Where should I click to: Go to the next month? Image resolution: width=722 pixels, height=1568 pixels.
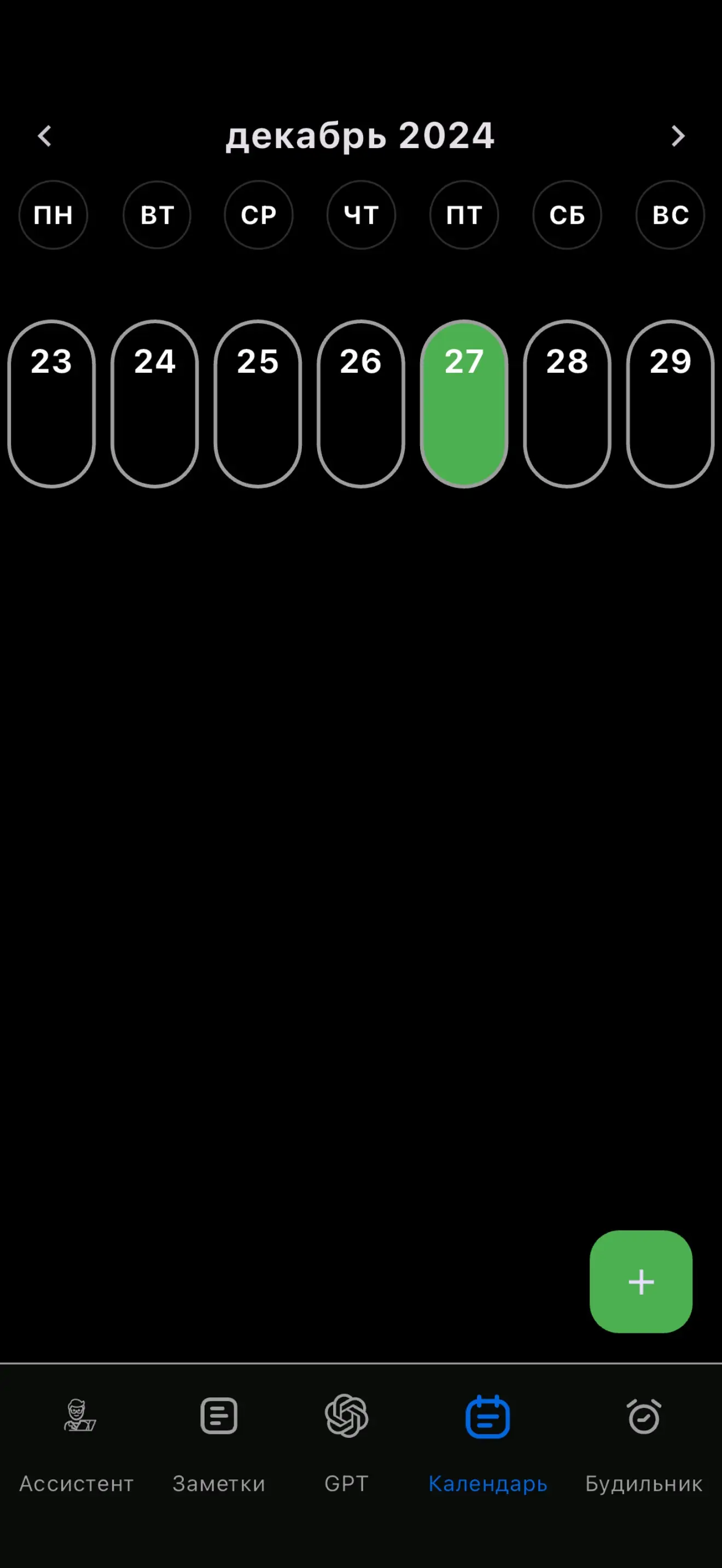[678, 136]
